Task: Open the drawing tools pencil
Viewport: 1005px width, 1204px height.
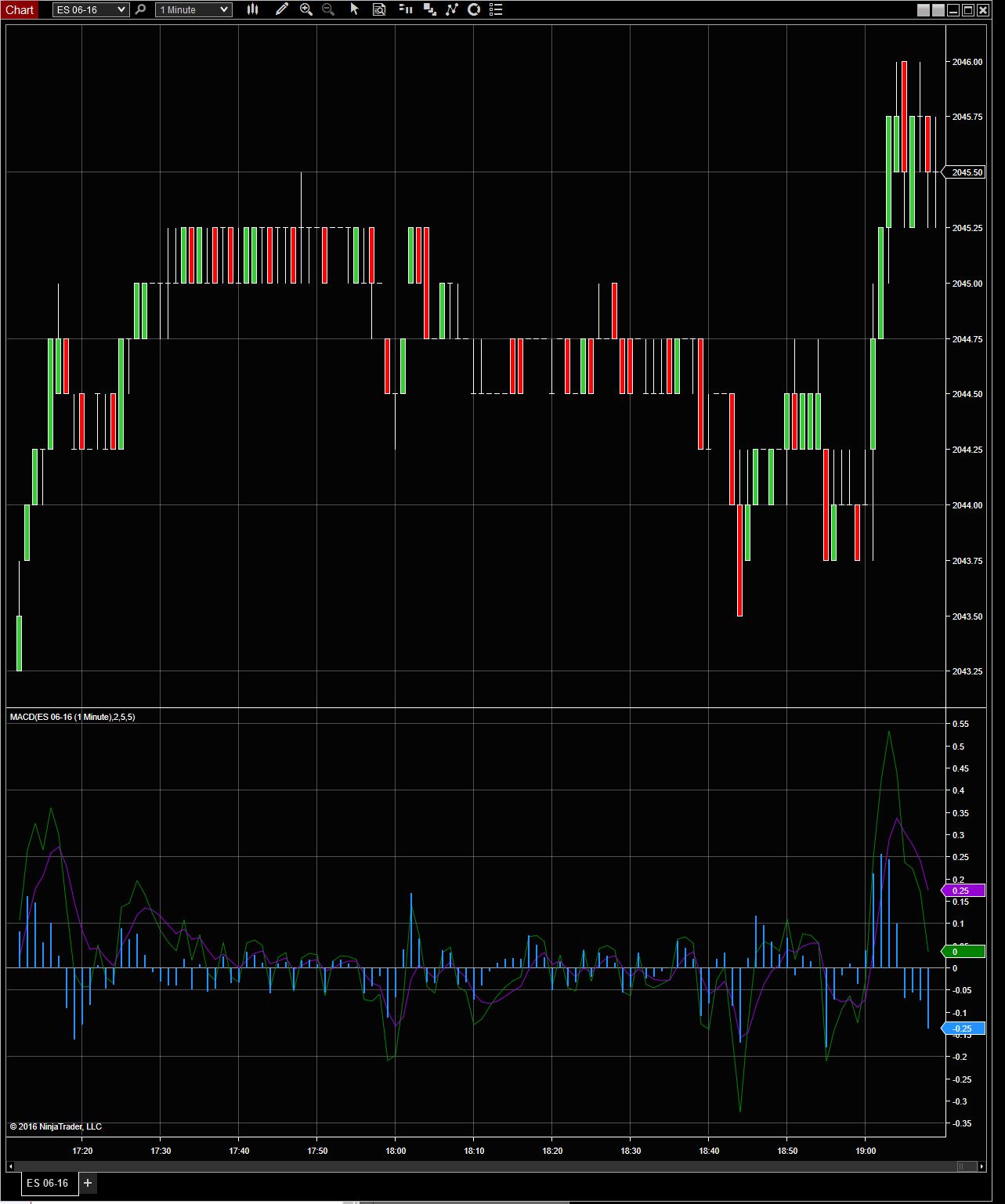Action: point(282,9)
